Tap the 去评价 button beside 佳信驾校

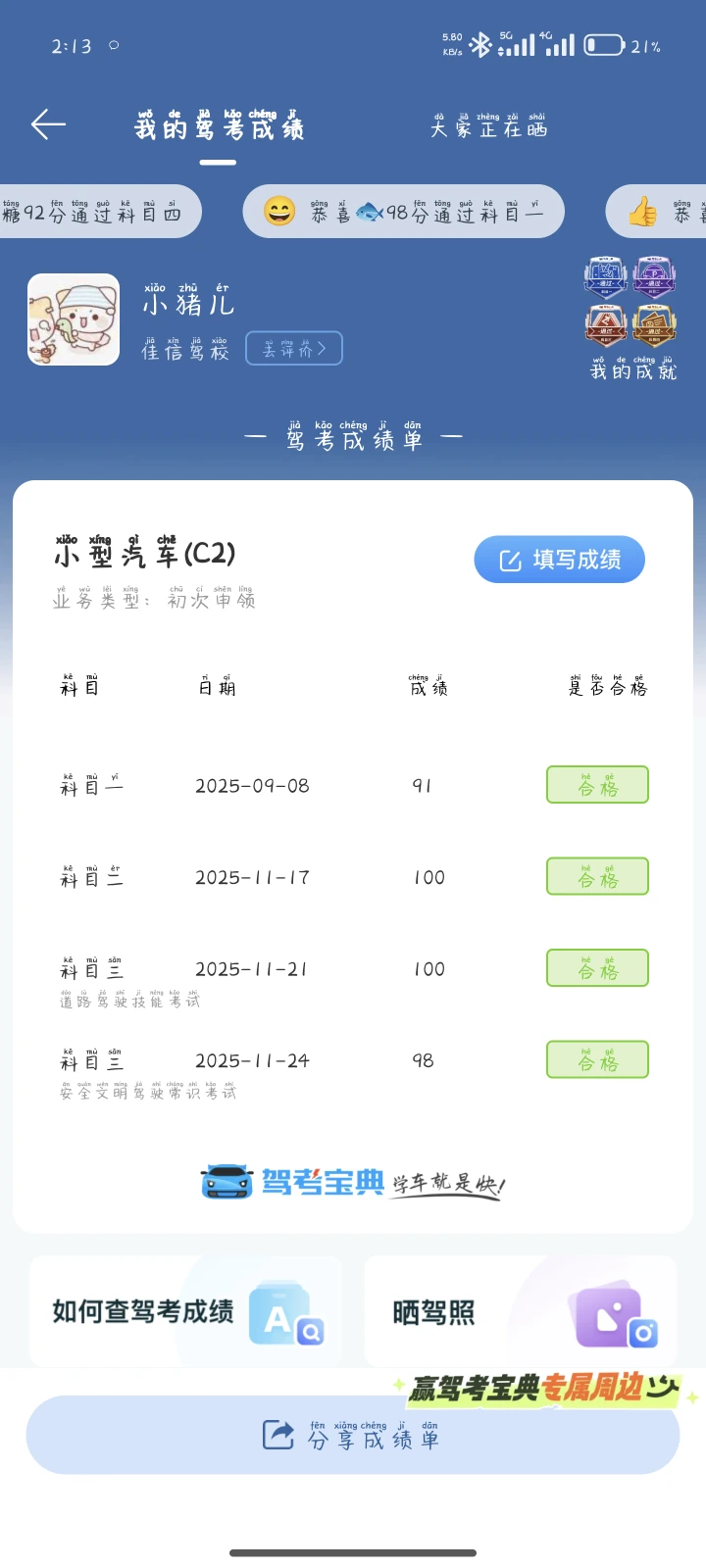coord(294,349)
